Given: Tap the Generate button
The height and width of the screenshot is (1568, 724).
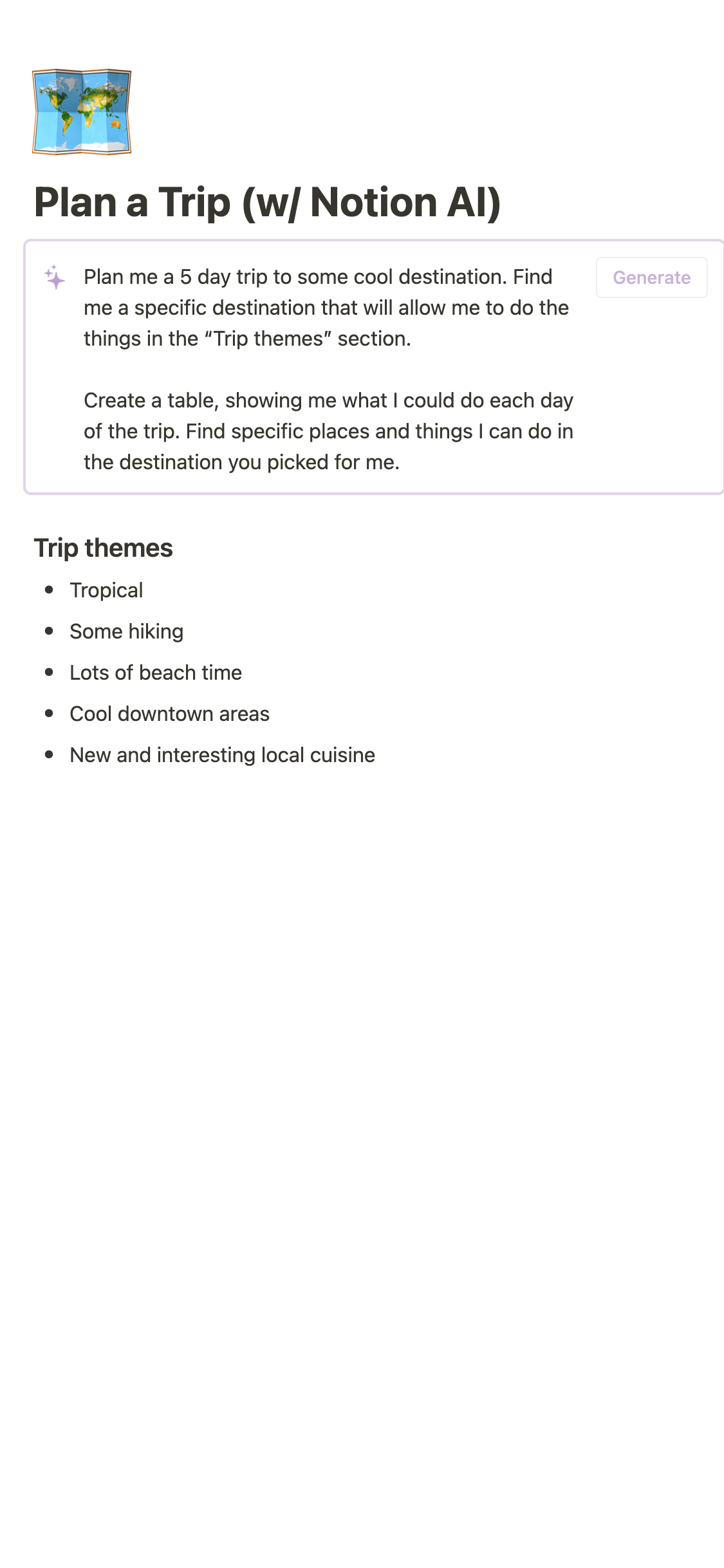Looking at the screenshot, I should tap(651, 277).
